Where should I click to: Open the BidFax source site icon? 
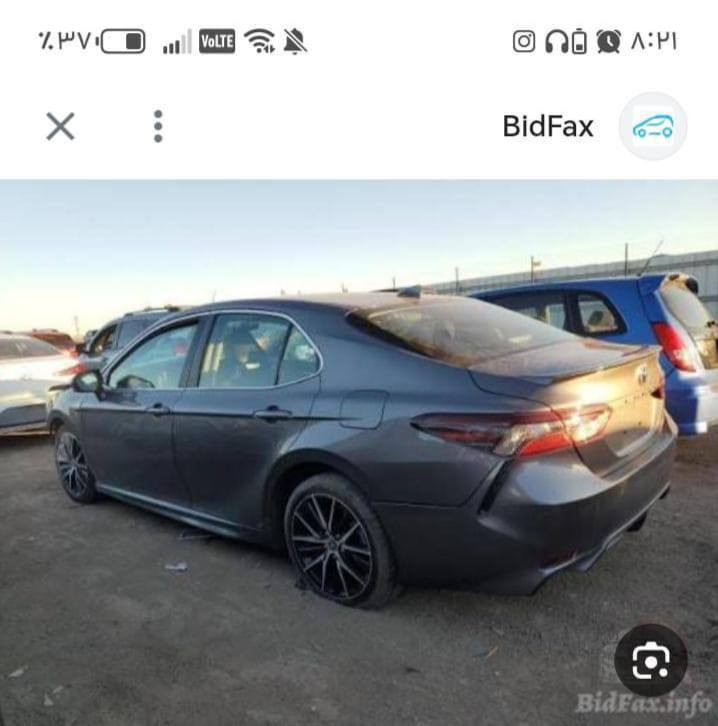click(x=652, y=126)
